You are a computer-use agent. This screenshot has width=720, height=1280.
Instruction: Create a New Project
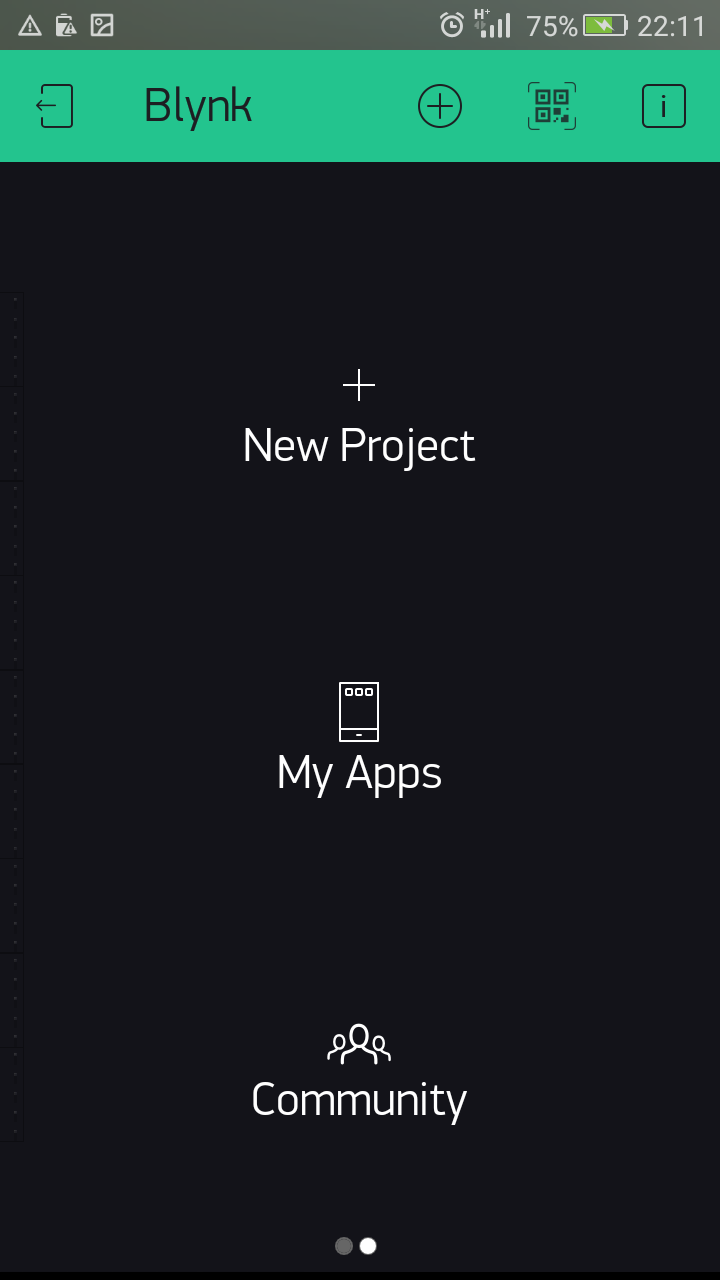click(359, 419)
